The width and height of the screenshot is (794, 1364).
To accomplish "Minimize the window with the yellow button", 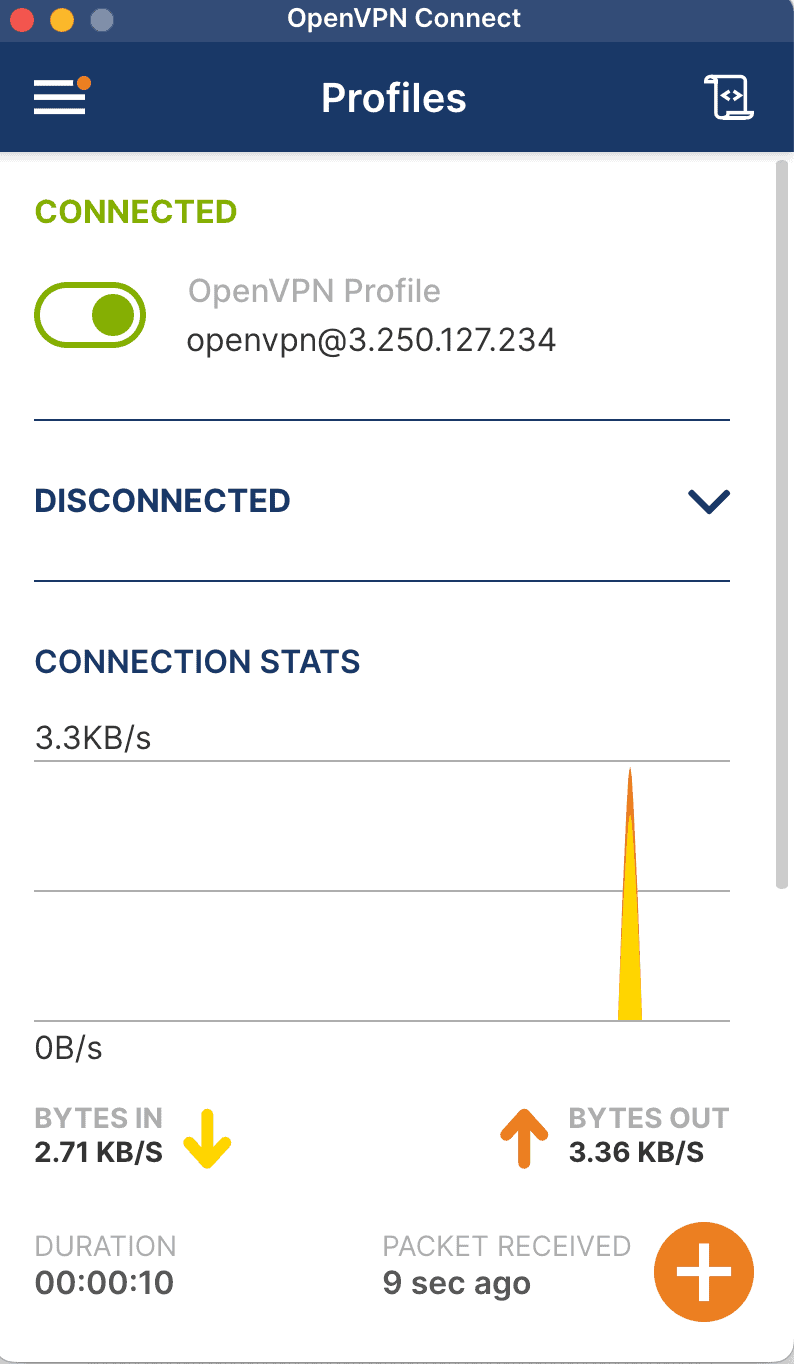I will (62, 19).
